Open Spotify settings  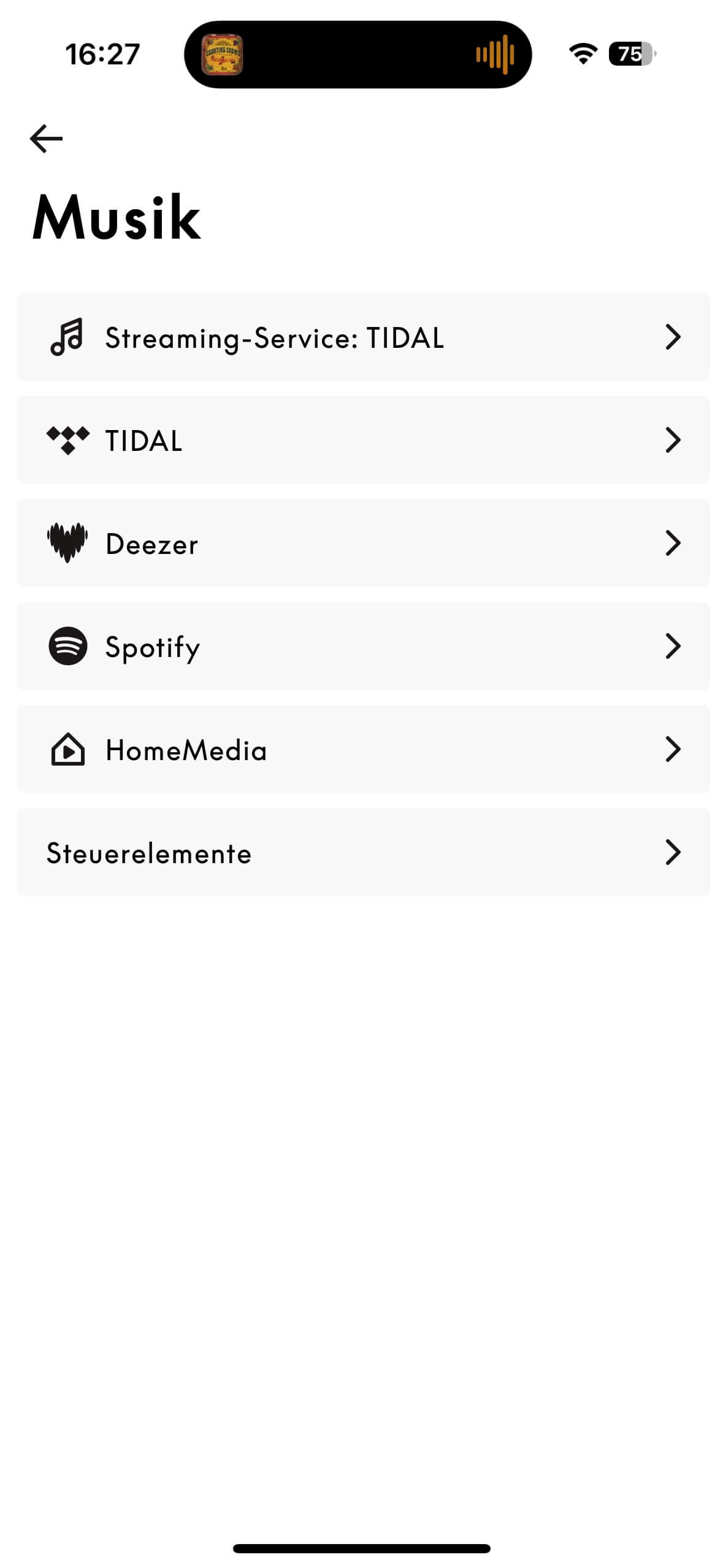[362, 647]
